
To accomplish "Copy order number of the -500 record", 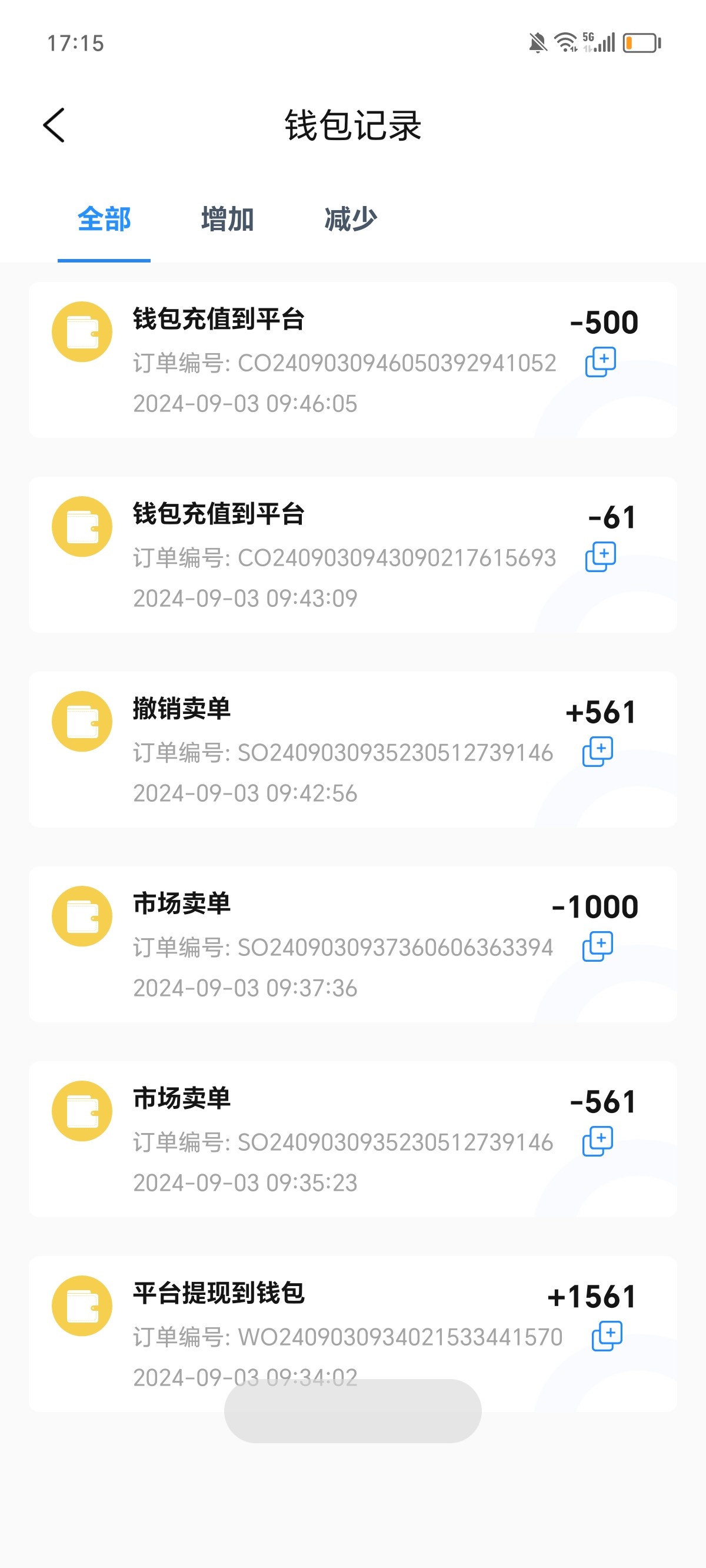I will coord(601,362).
